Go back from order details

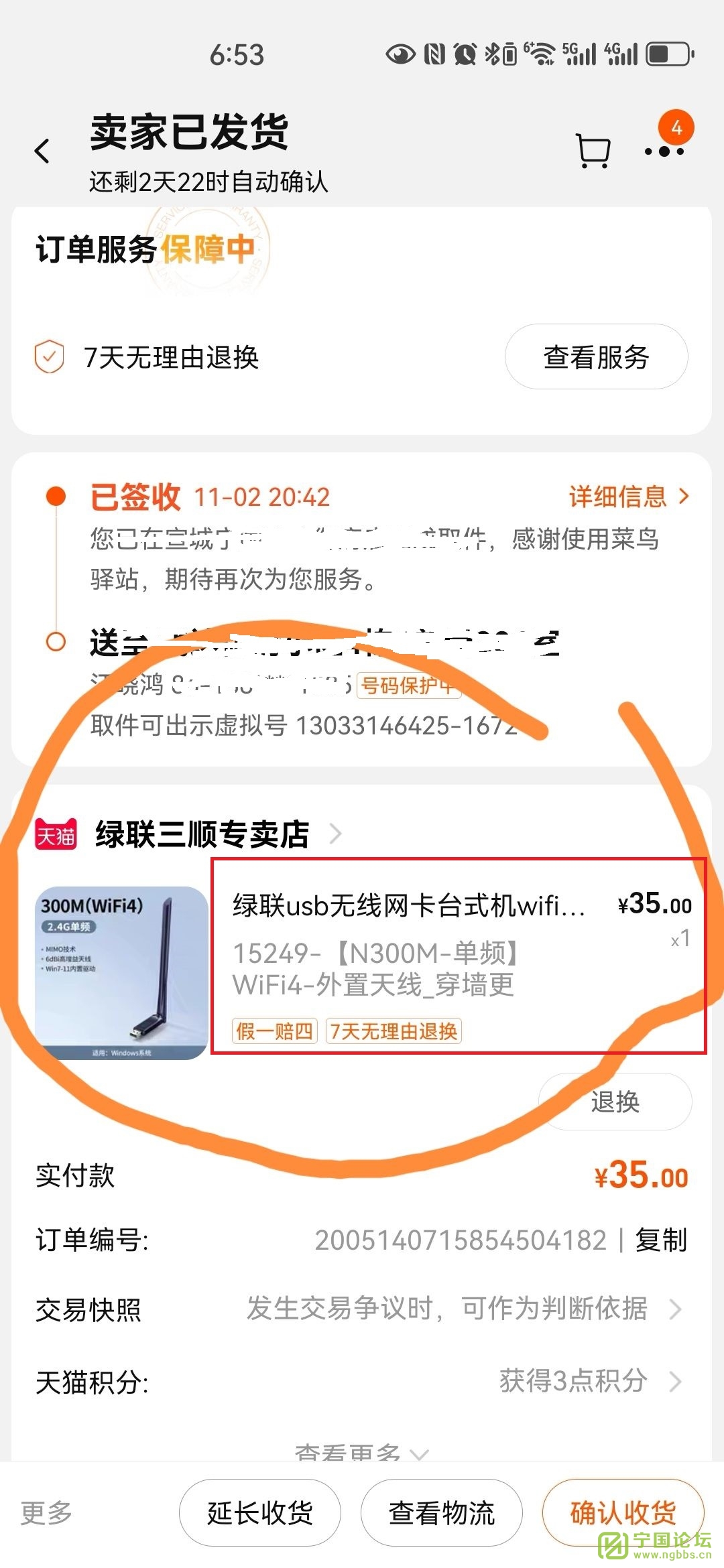tap(42, 151)
